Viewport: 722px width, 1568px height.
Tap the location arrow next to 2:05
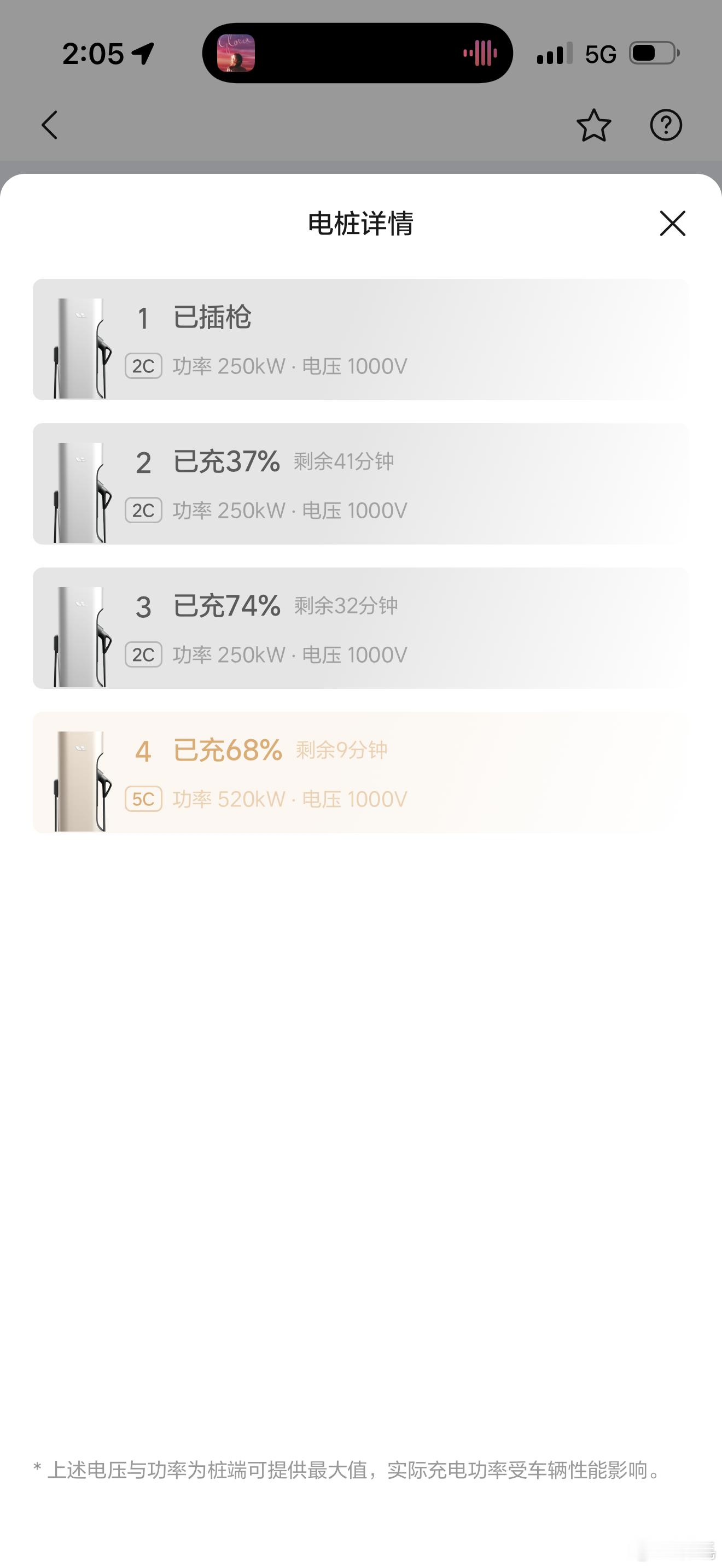[141, 54]
